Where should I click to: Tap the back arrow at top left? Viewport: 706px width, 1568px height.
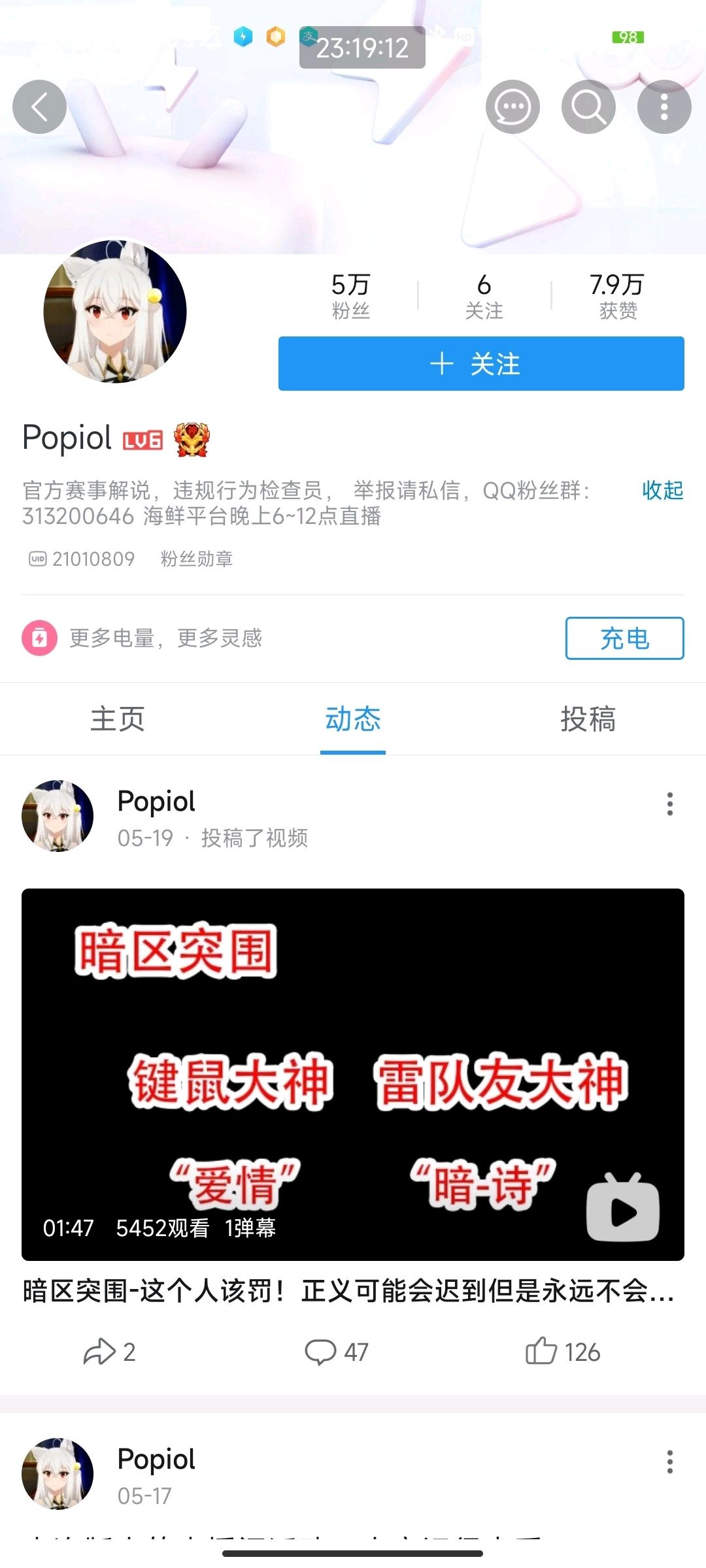click(39, 107)
